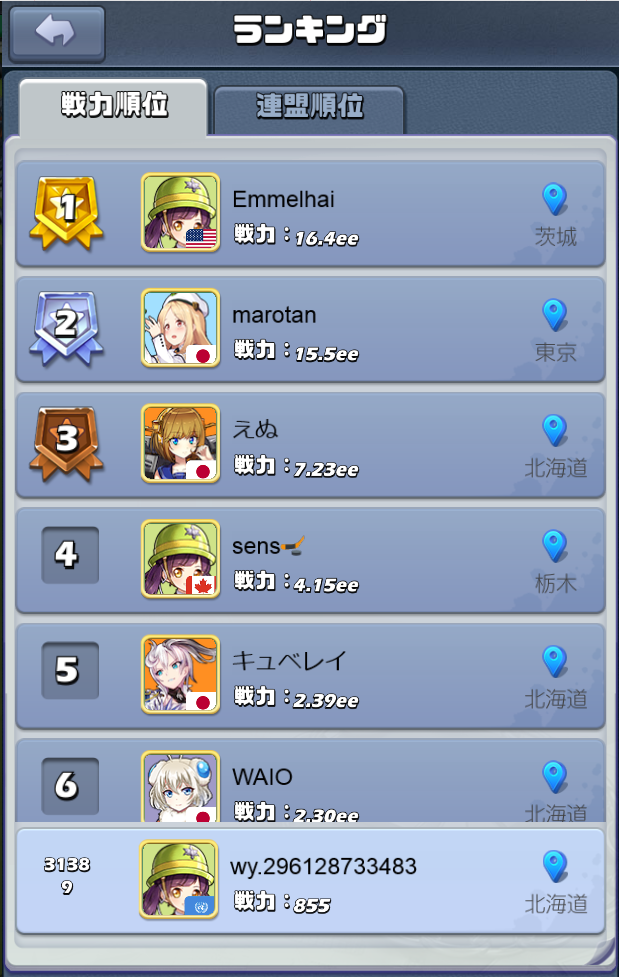This screenshot has height=977, width=619.
Task: Go back using the arrow button
Action: 57,32
